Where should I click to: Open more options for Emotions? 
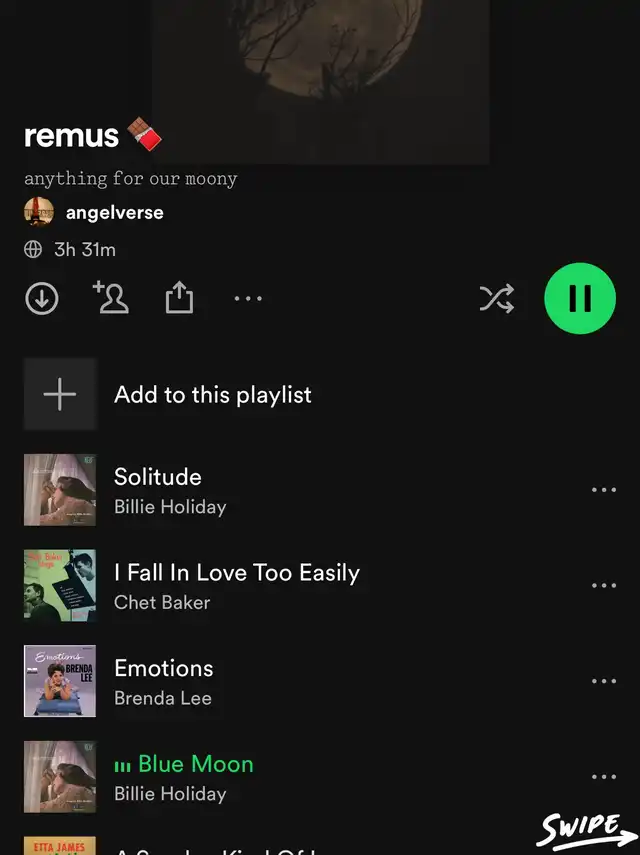[x=604, y=681]
